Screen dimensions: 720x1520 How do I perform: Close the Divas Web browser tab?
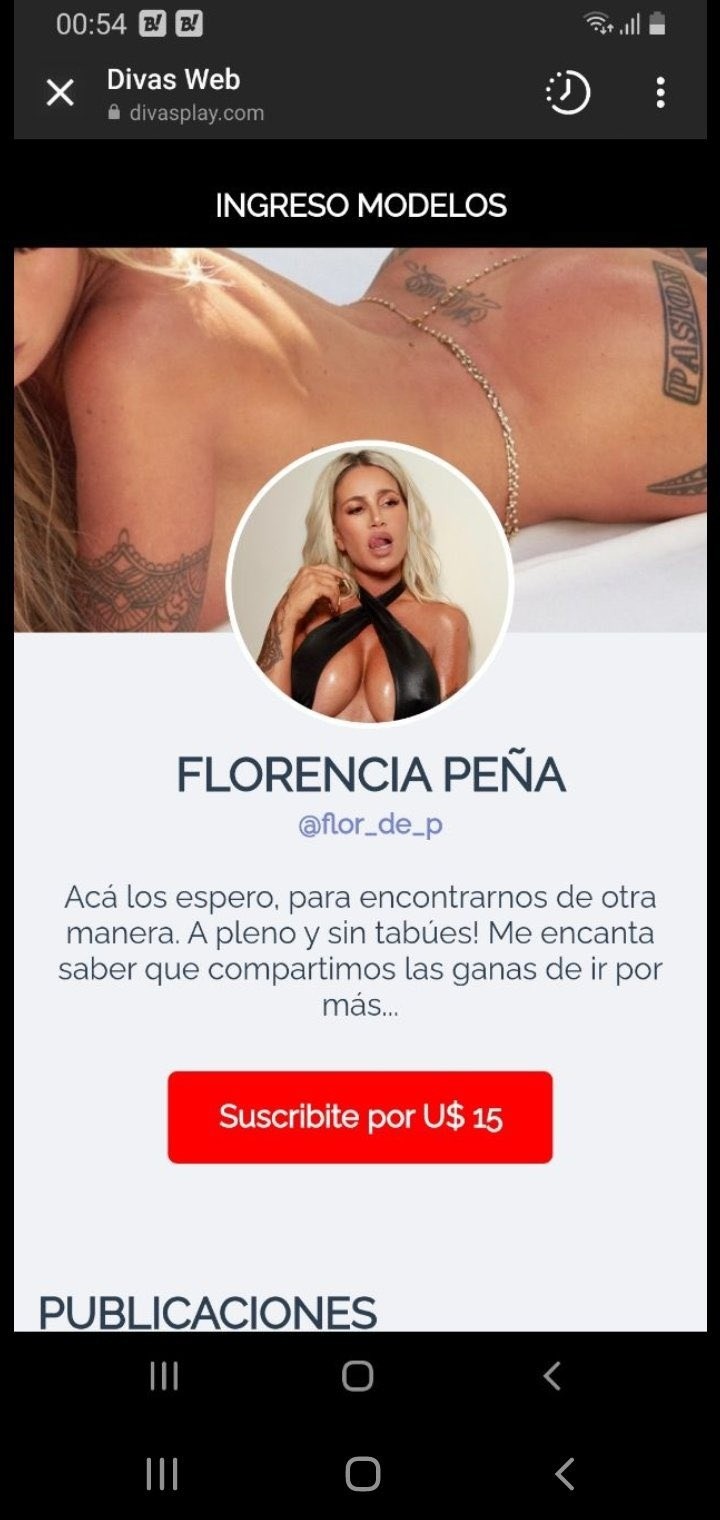point(60,94)
